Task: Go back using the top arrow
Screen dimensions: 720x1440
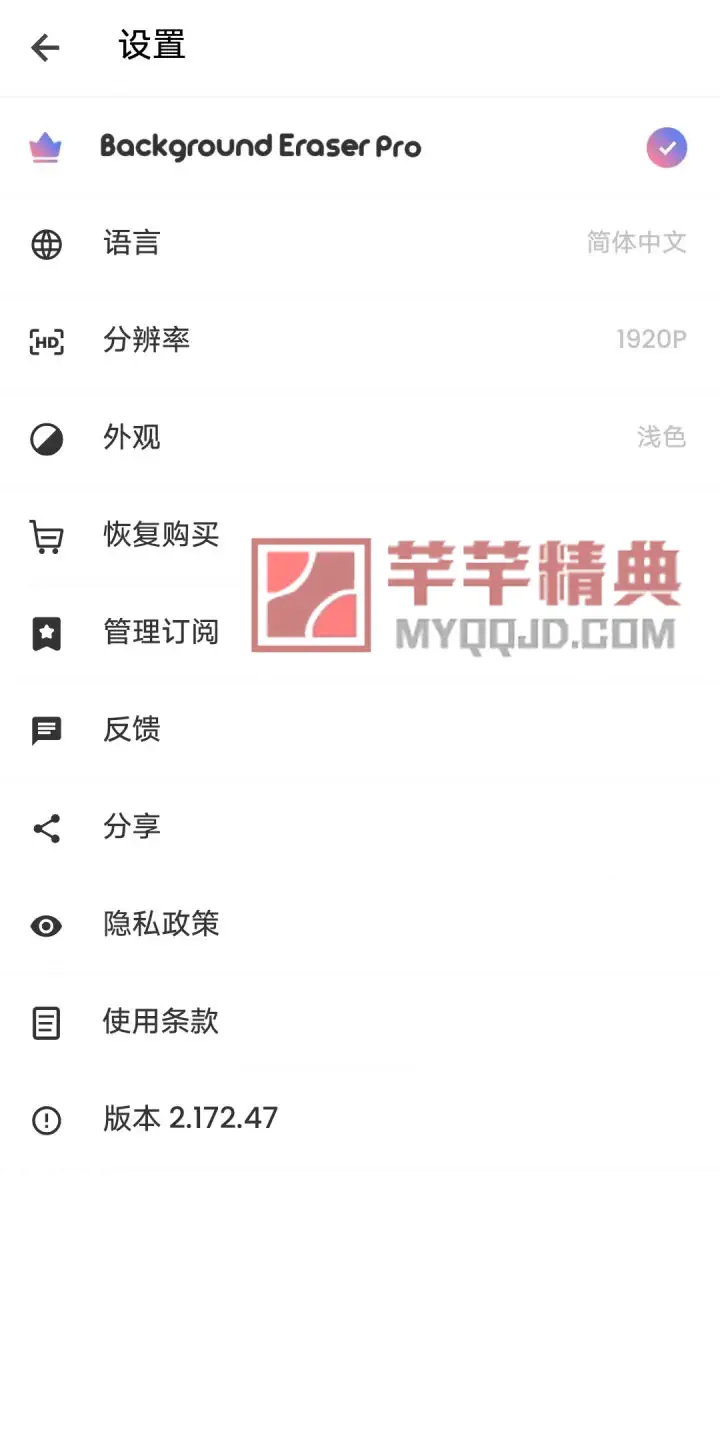Action: tap(45, 47)
